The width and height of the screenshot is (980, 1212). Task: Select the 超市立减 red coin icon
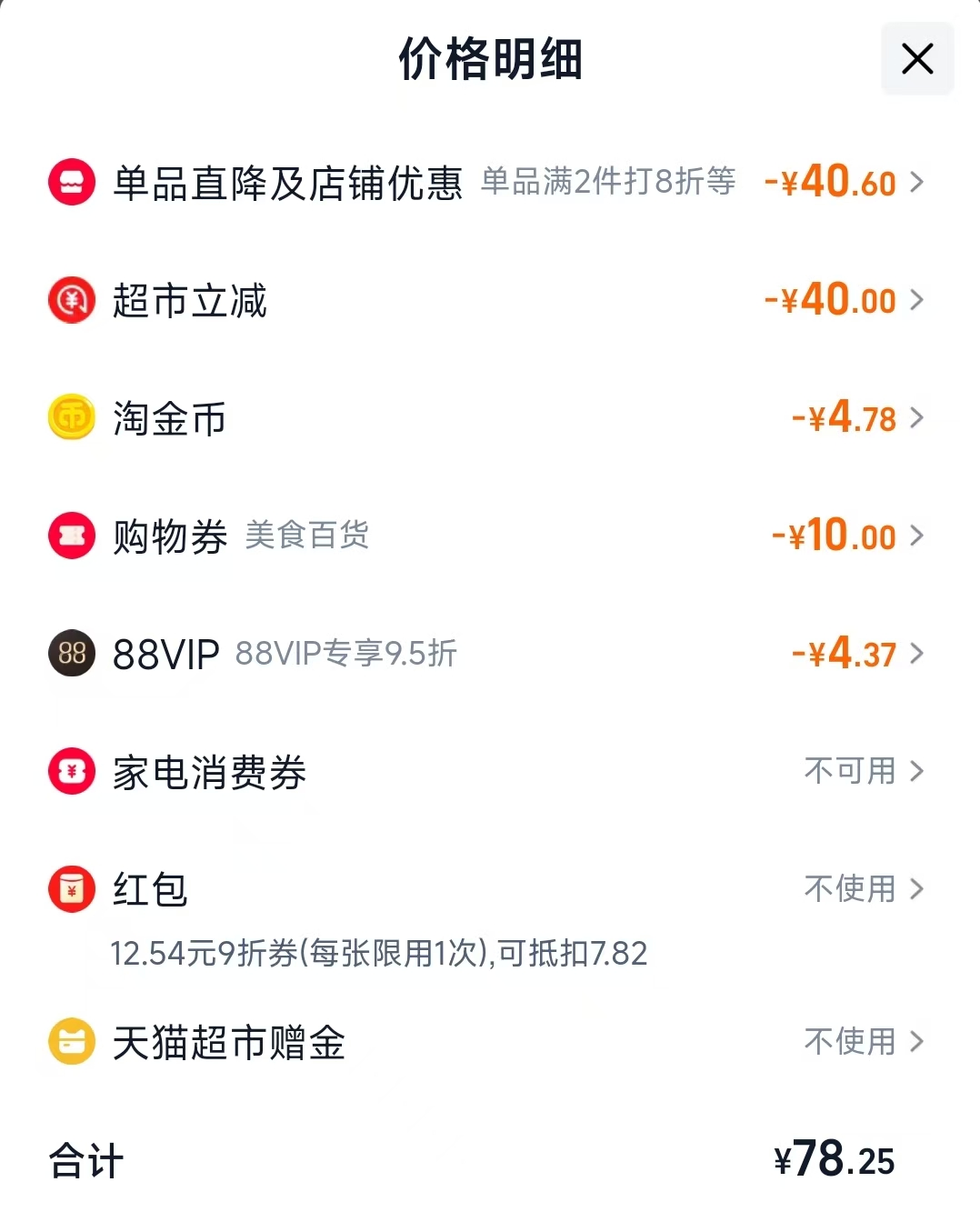pos(71,300)
